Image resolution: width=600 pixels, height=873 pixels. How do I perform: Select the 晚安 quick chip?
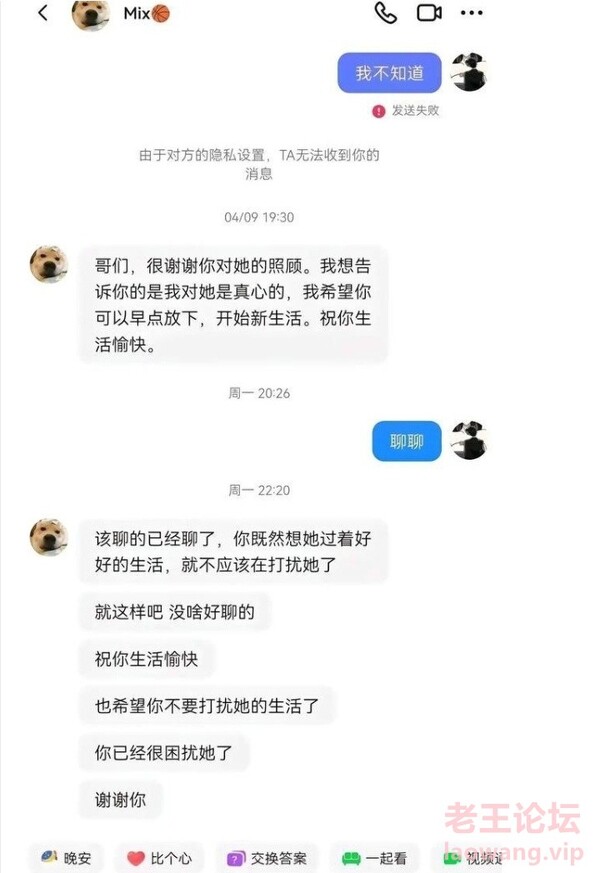click(x=66, y=857)
